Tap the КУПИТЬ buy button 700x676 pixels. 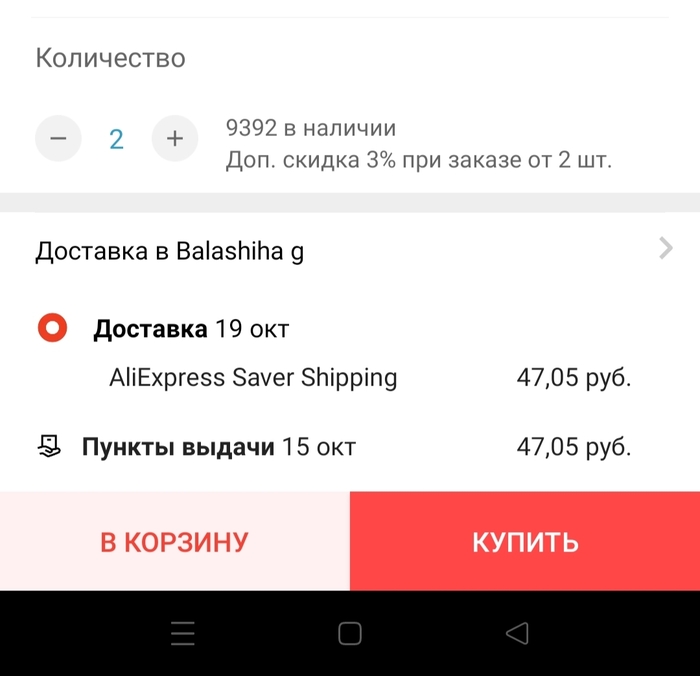tap(525, 542)
